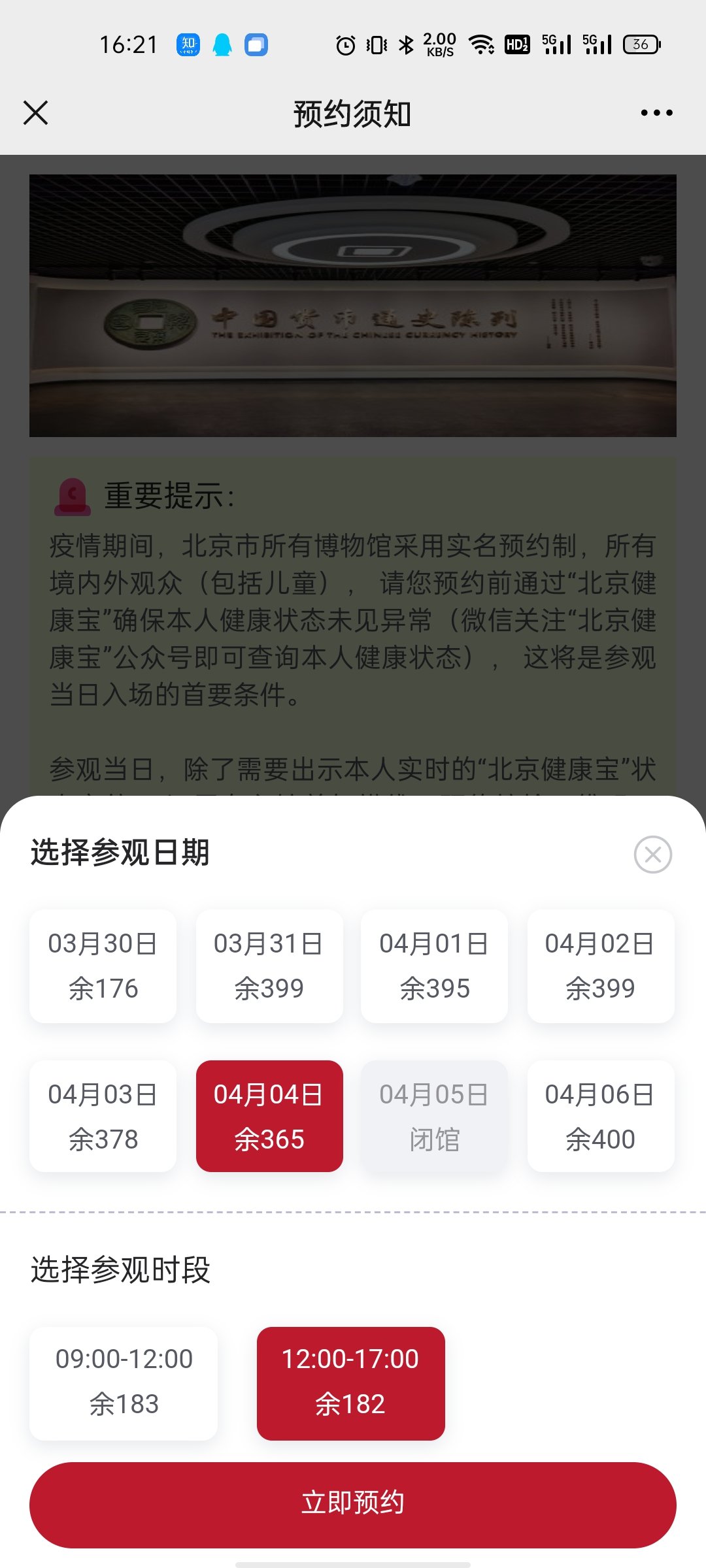Select 03月30日 visit date
This screenshot has width=706, height=1568.
pos(103,966)
